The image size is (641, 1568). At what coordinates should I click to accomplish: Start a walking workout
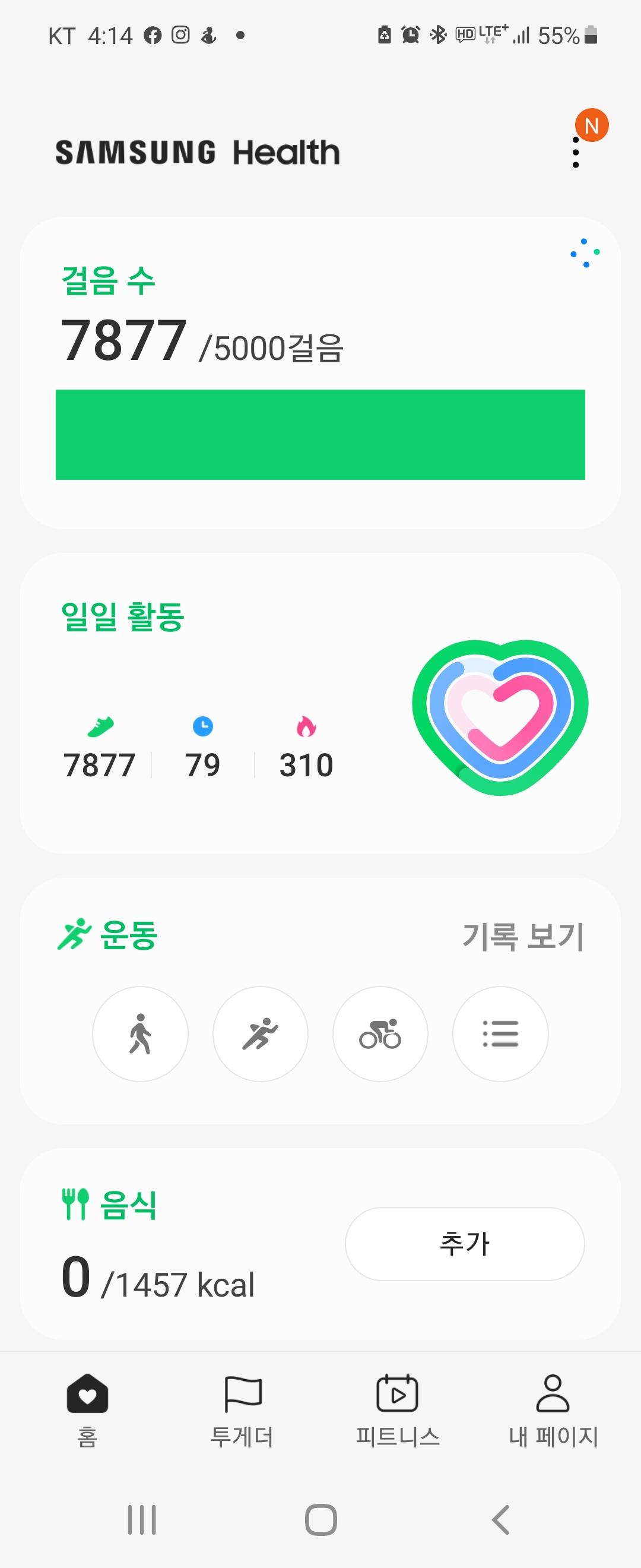(x=140, y=1033)
